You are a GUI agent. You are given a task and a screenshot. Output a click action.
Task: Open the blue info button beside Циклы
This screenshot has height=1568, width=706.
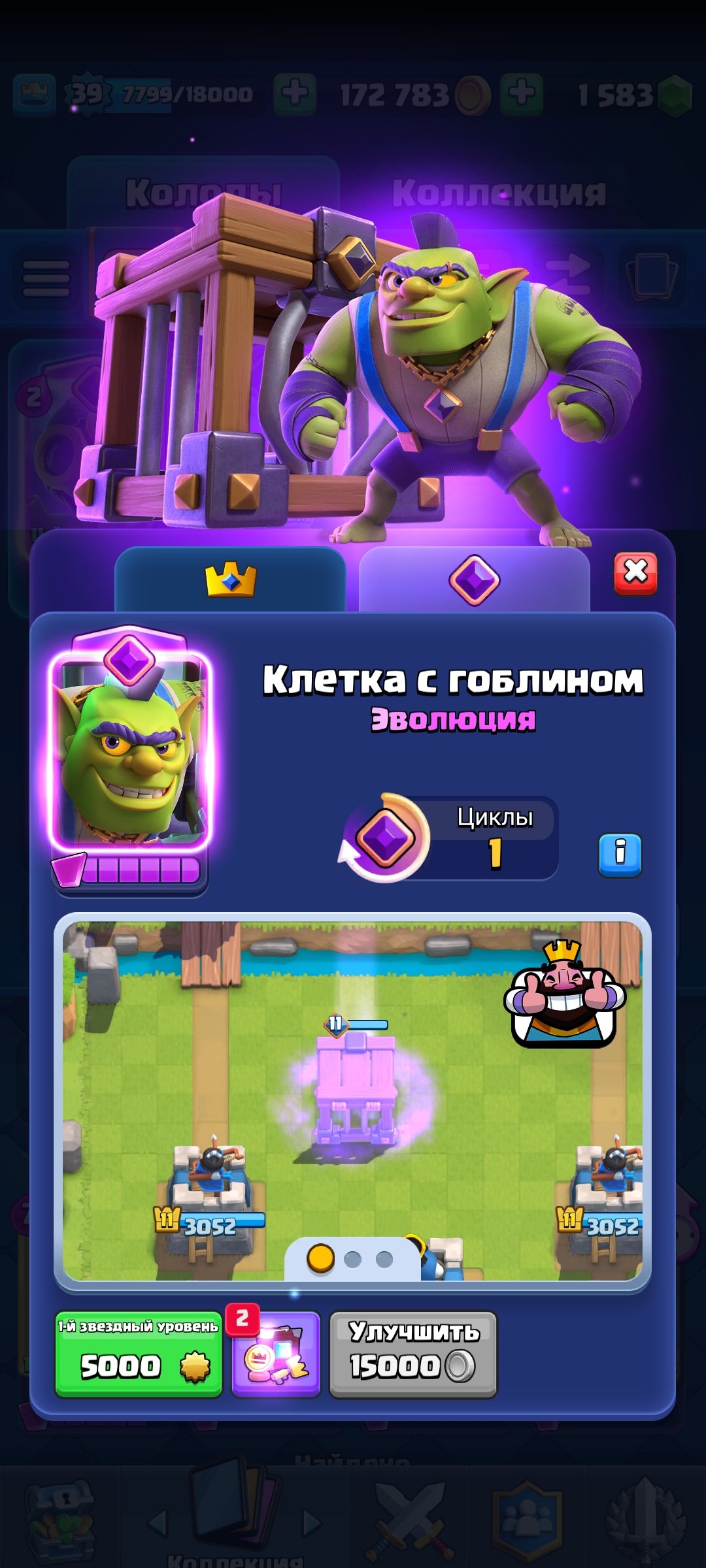tap(620, 855)
